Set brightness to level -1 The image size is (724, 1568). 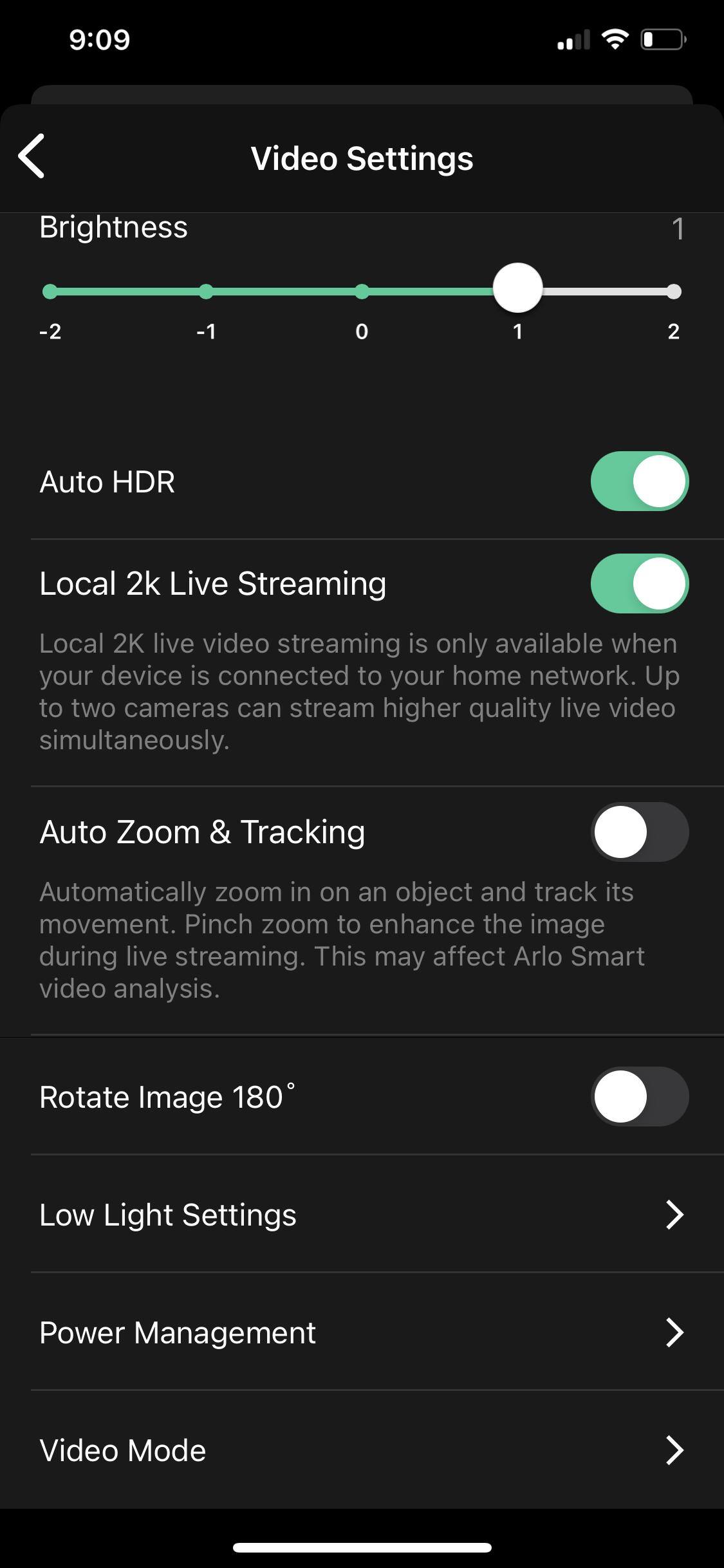[x=206, y=292]
